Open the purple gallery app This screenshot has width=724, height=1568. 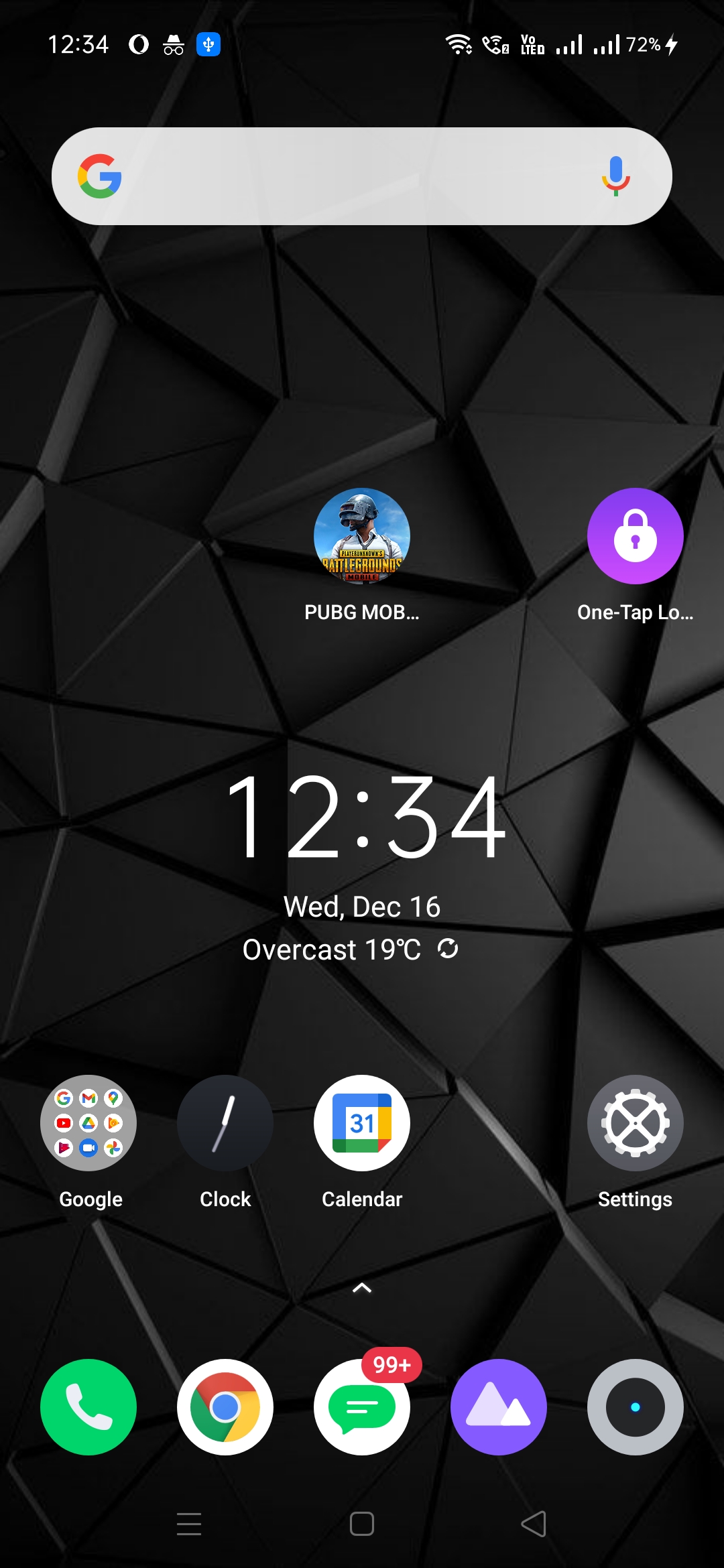point(499,1407)
